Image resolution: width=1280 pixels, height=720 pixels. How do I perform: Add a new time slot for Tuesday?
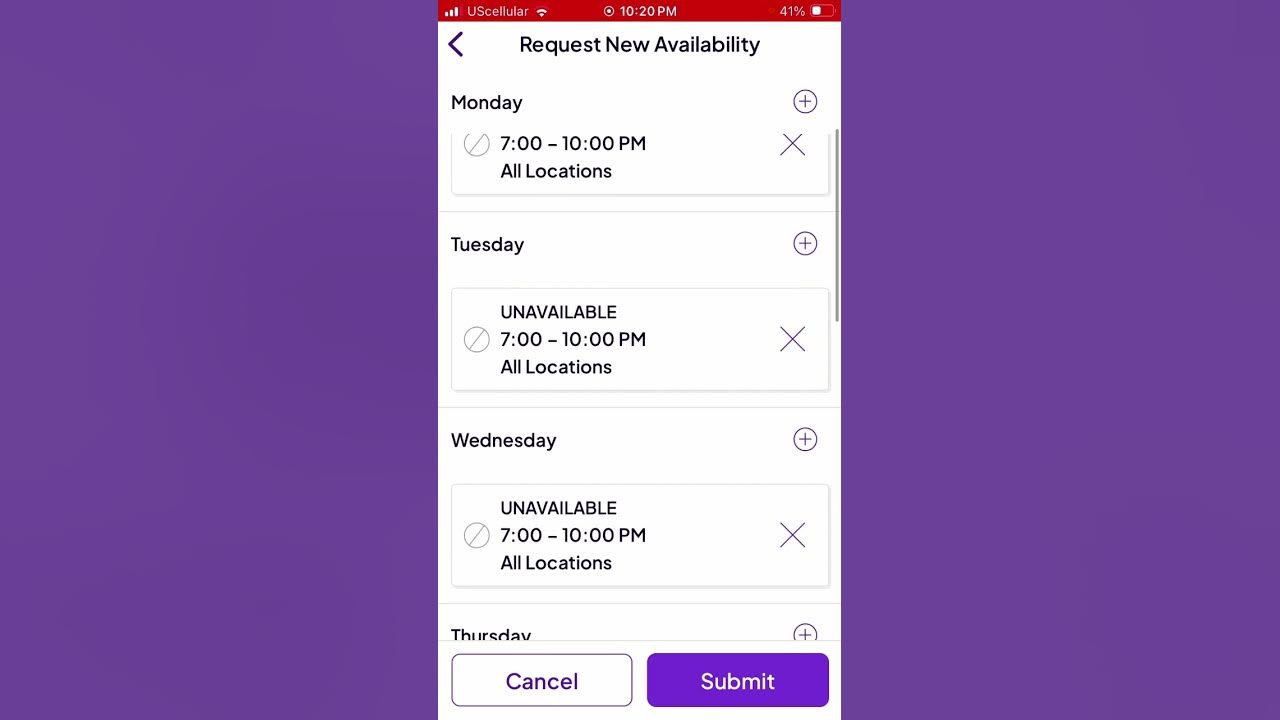pyautogui.click(x=805, y=244)
